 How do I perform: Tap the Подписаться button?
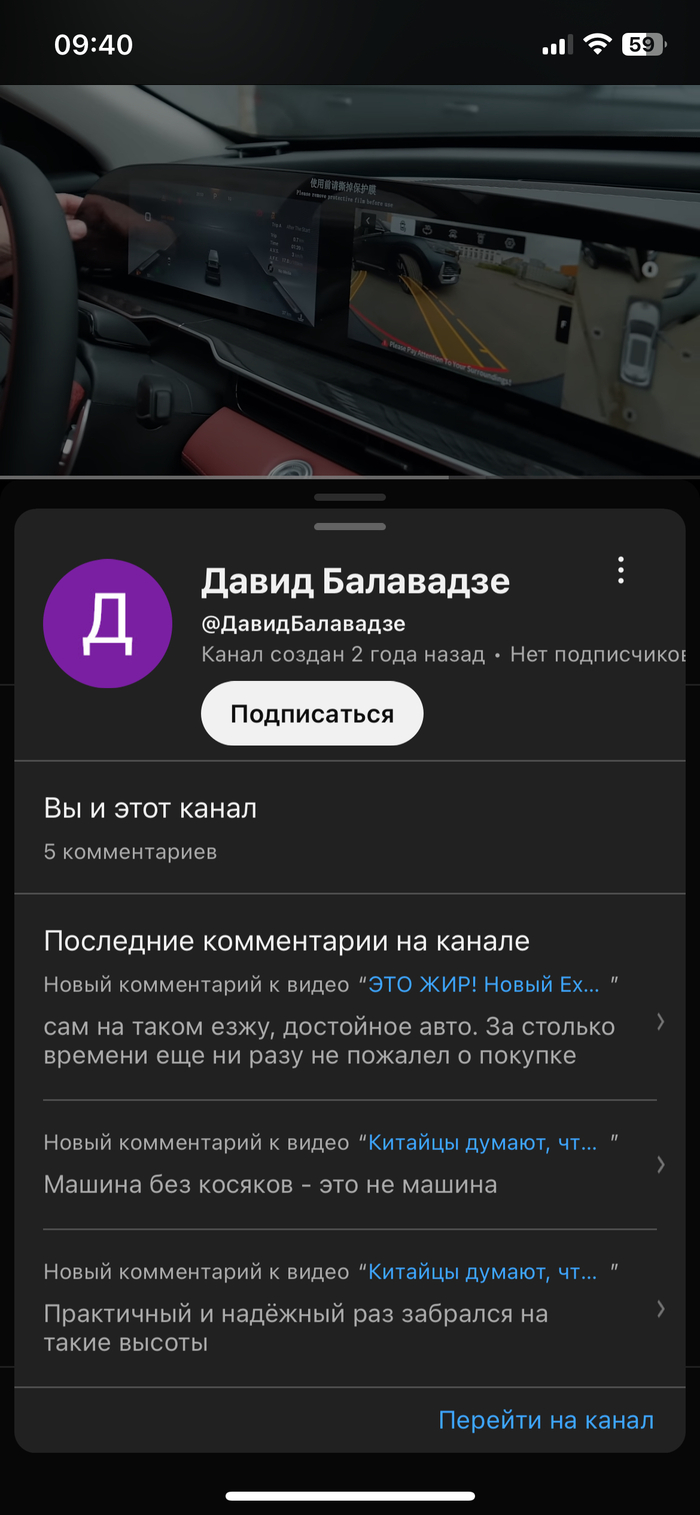pyautogui.click(x=312, y=714)
